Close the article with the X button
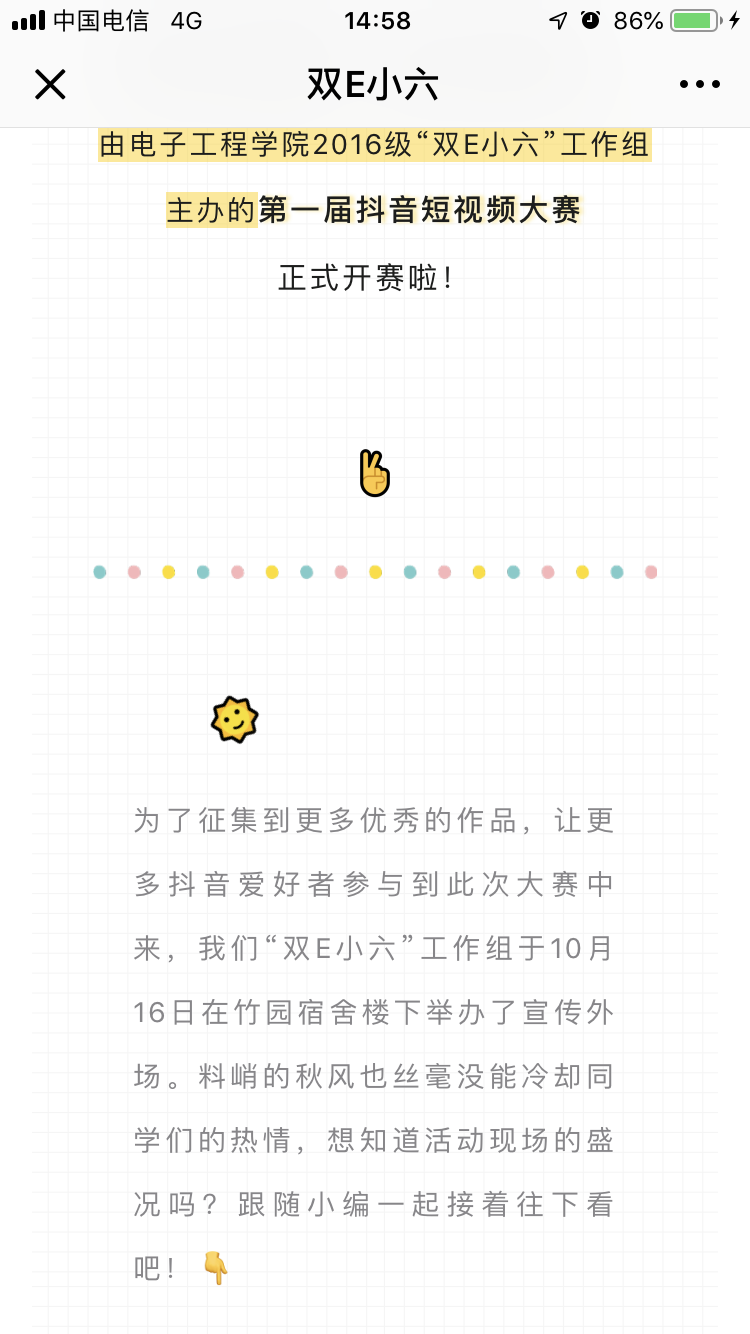The width and height of the screenshot is (750, 1334). (x=49, y=84)
